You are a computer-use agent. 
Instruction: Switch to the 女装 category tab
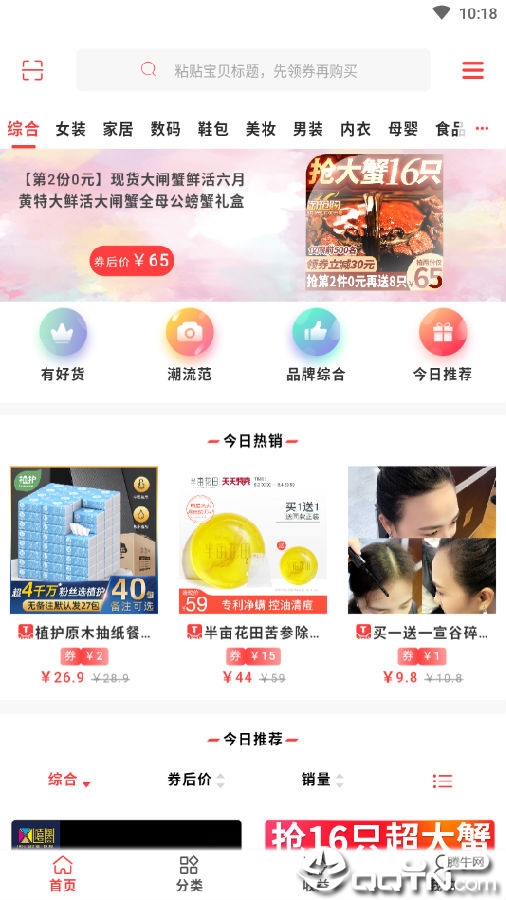[x=71, y=129]
